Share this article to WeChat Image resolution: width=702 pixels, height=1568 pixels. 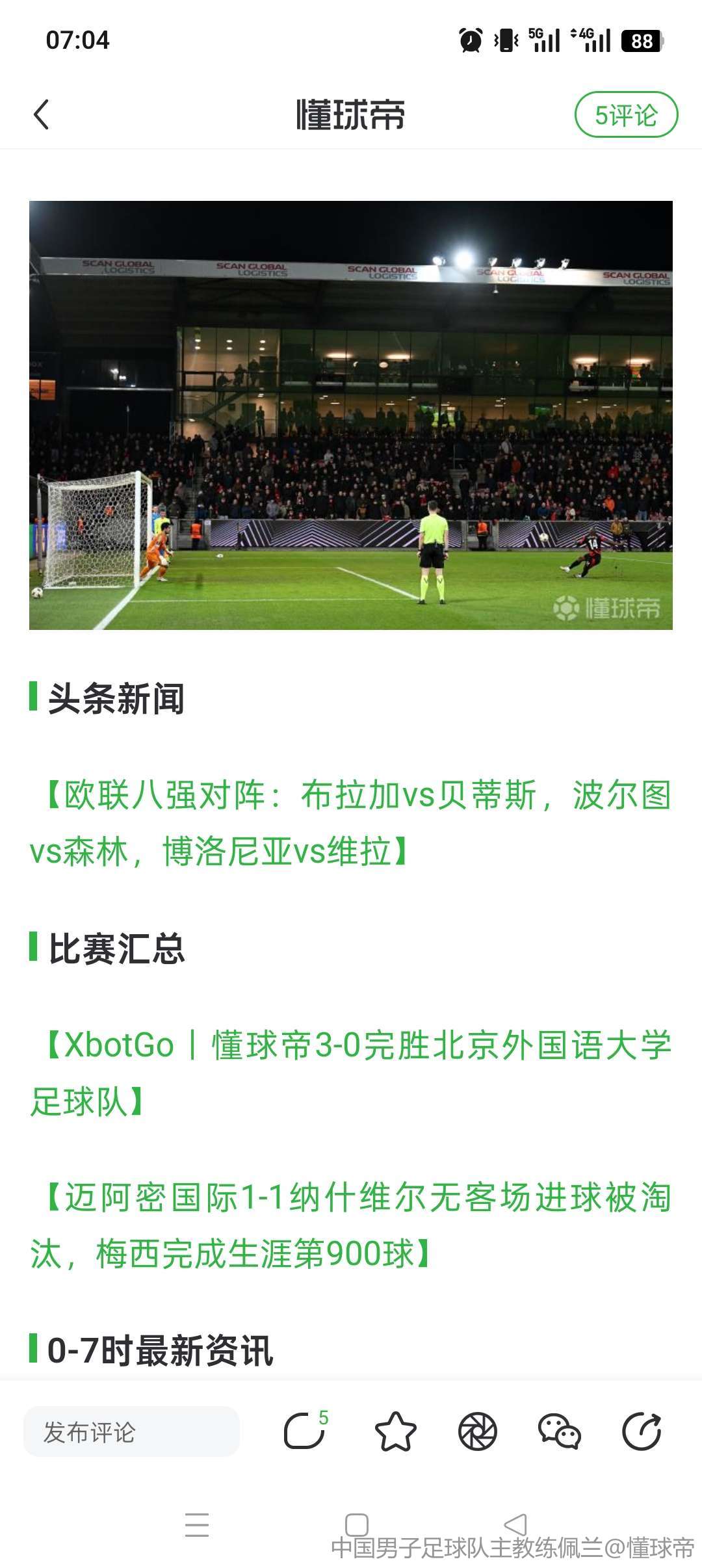pos(559,1431)
